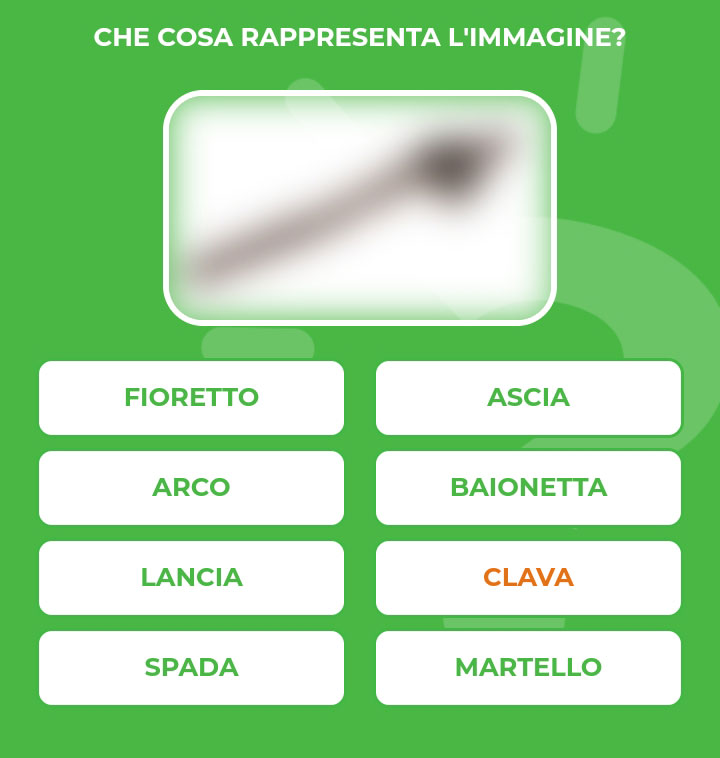Choose ASCIA as the answer
Image resolution: width=720 pixels, height=758 pixels.
(528, 398)
